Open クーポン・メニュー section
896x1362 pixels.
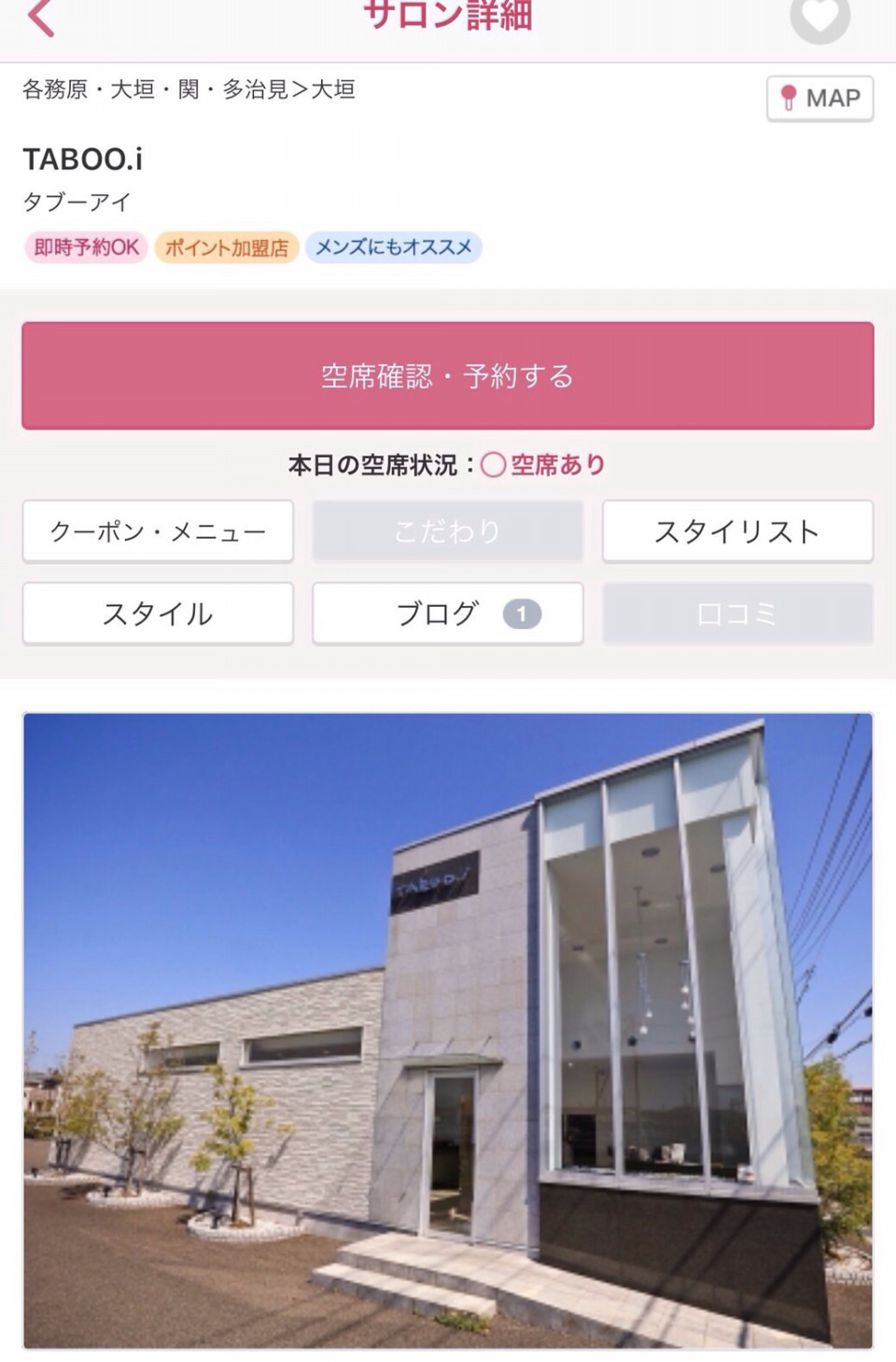click(x=158, y=531)
